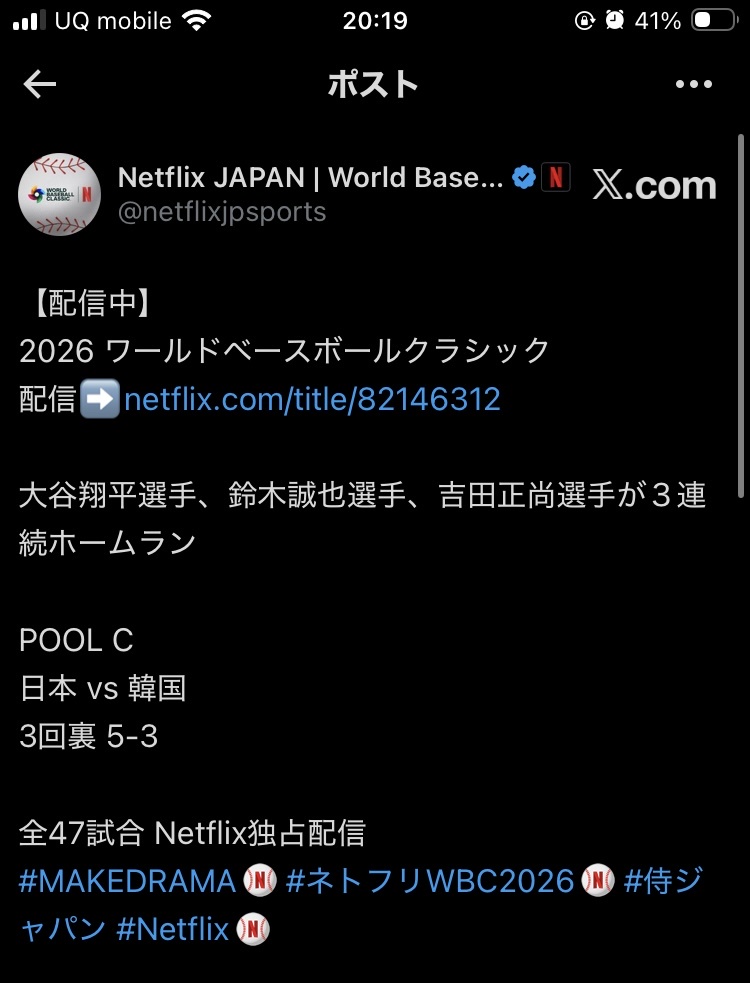The width and height of the screenshot is (750, 983).
Task: Go back using the arrow icon
Action: pyautogui.click(x=40, y=85)
